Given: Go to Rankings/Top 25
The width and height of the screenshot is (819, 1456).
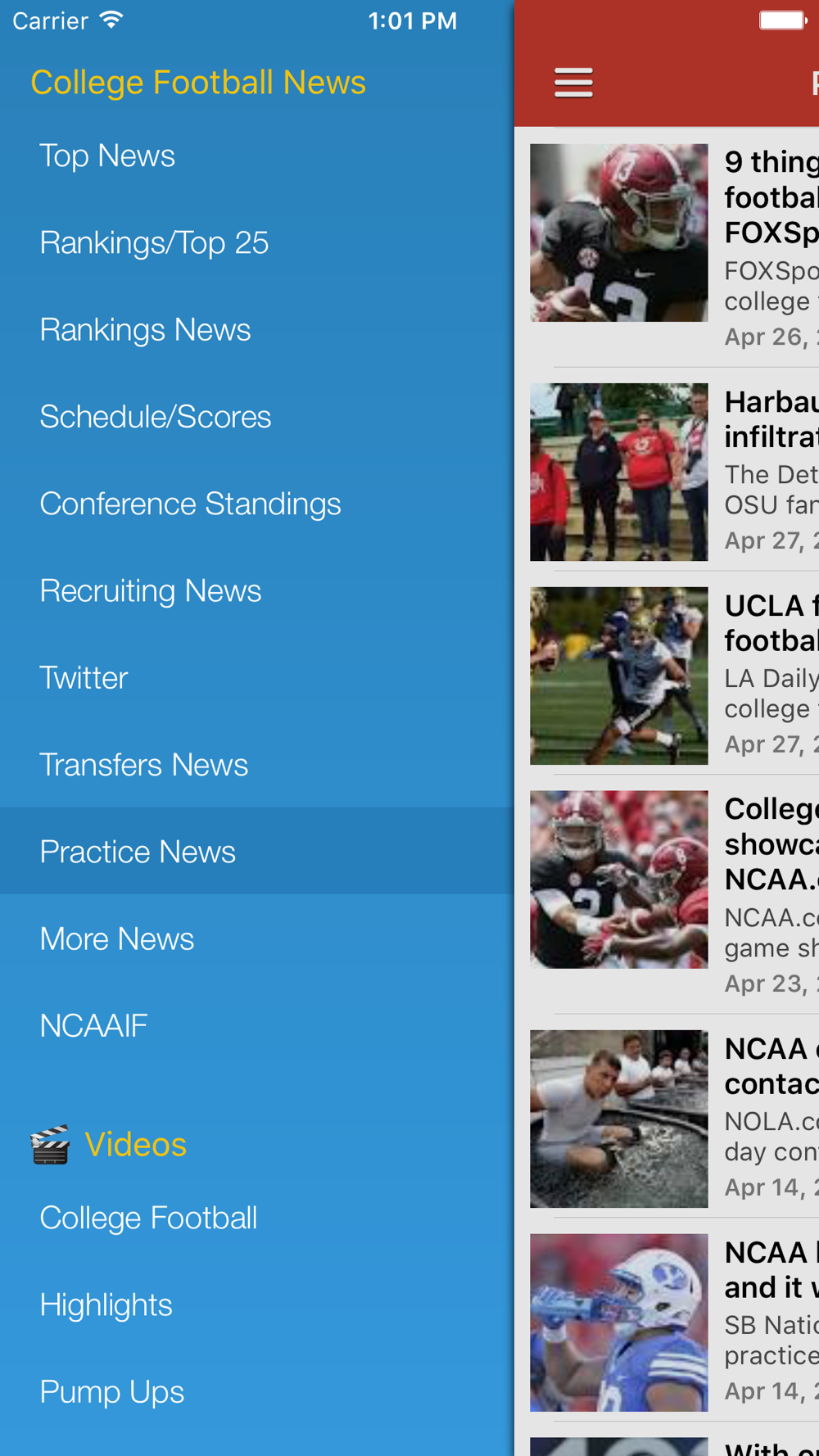Looking at the screenshot, I should tap(154, 242).
